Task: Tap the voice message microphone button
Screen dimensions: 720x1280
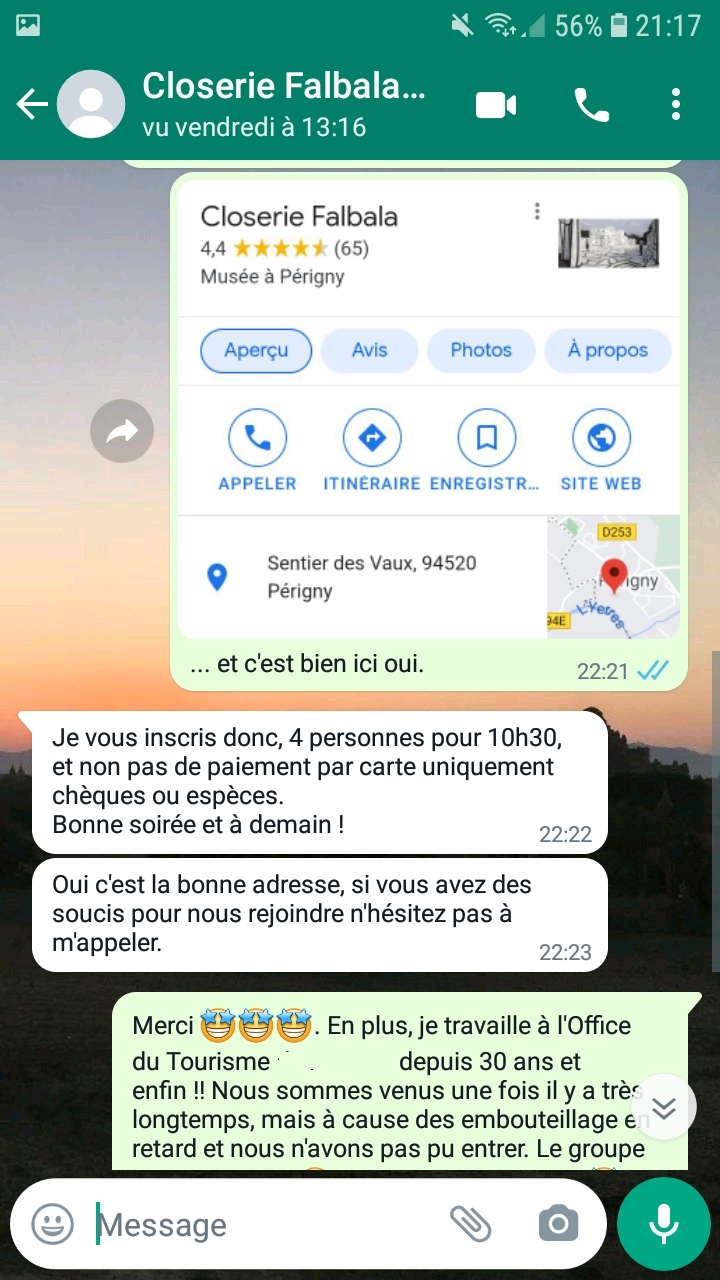Action: [663, 1223]
